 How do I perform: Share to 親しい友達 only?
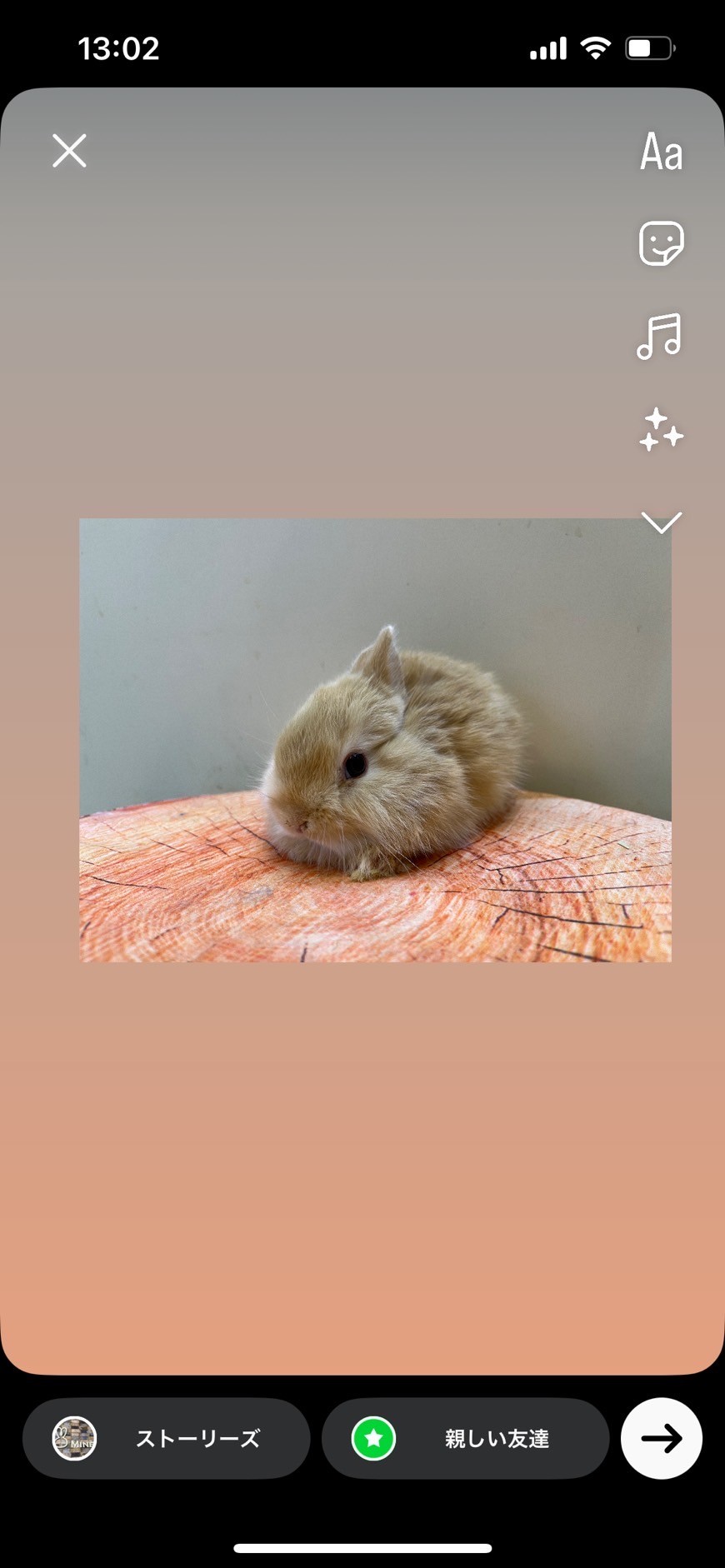click(x=465, y=1438)
